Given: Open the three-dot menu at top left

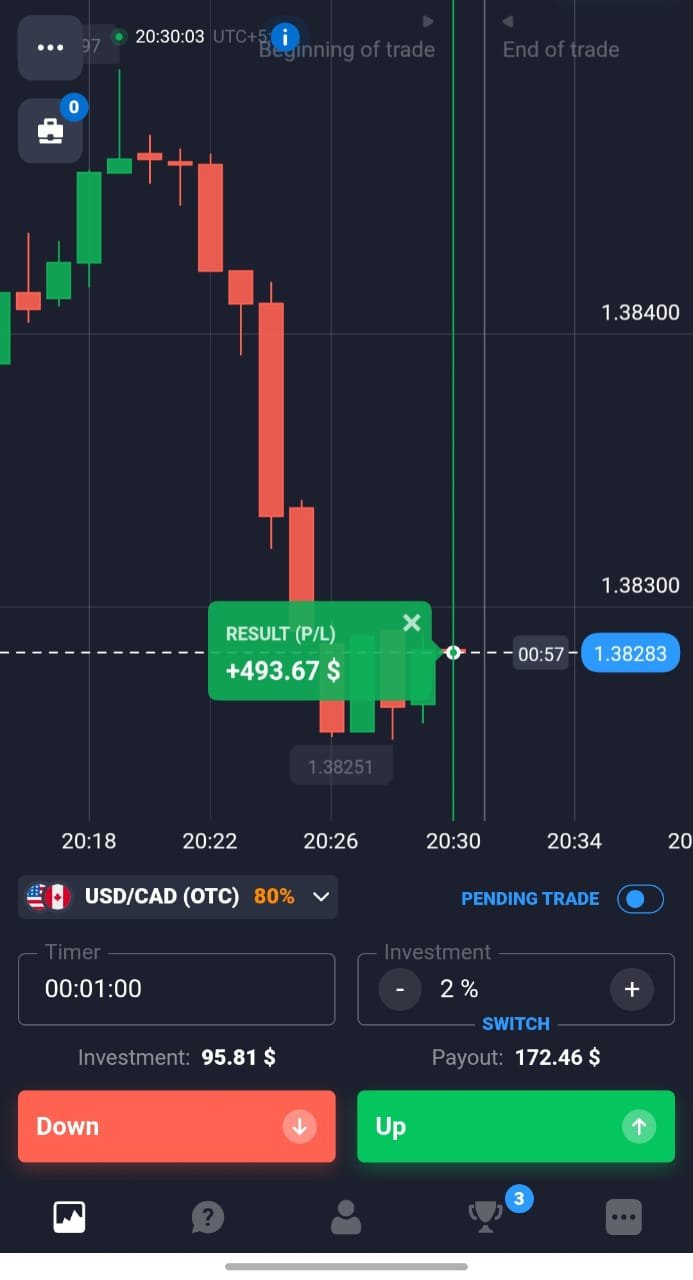Looking at the screenshot, I should tap(50, 47).
